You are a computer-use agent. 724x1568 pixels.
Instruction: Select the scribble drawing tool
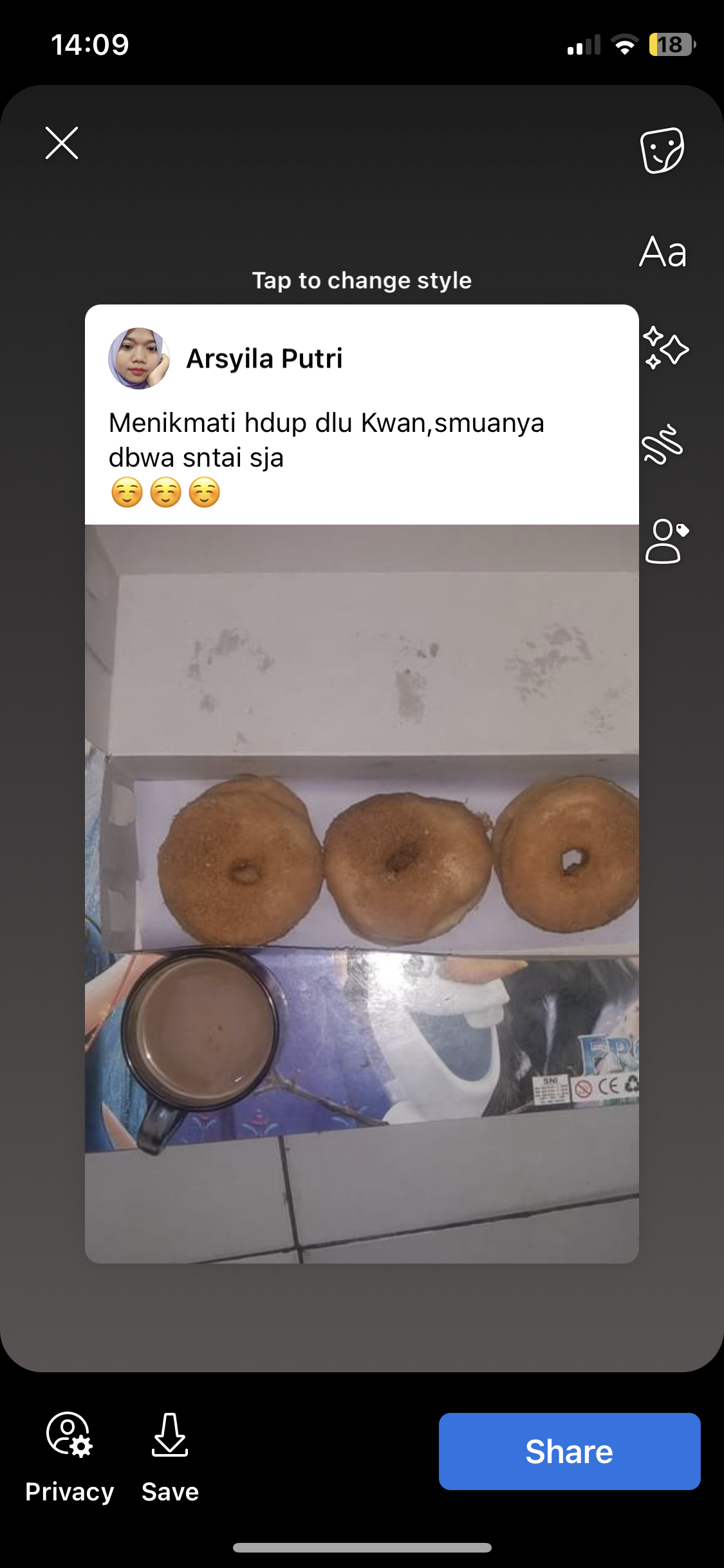662,444
